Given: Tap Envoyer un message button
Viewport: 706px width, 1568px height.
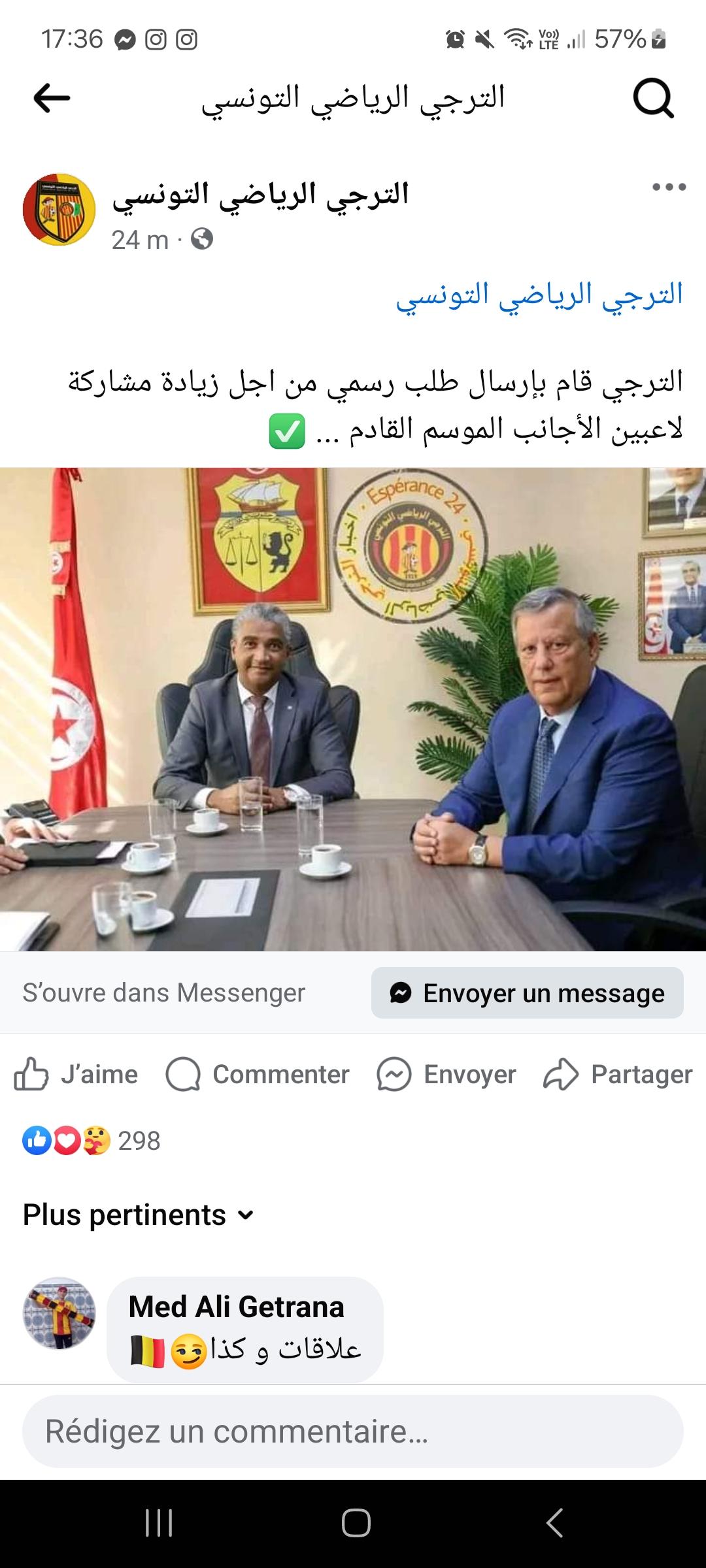Looking at the screenshot, I should tap(527, 993).
